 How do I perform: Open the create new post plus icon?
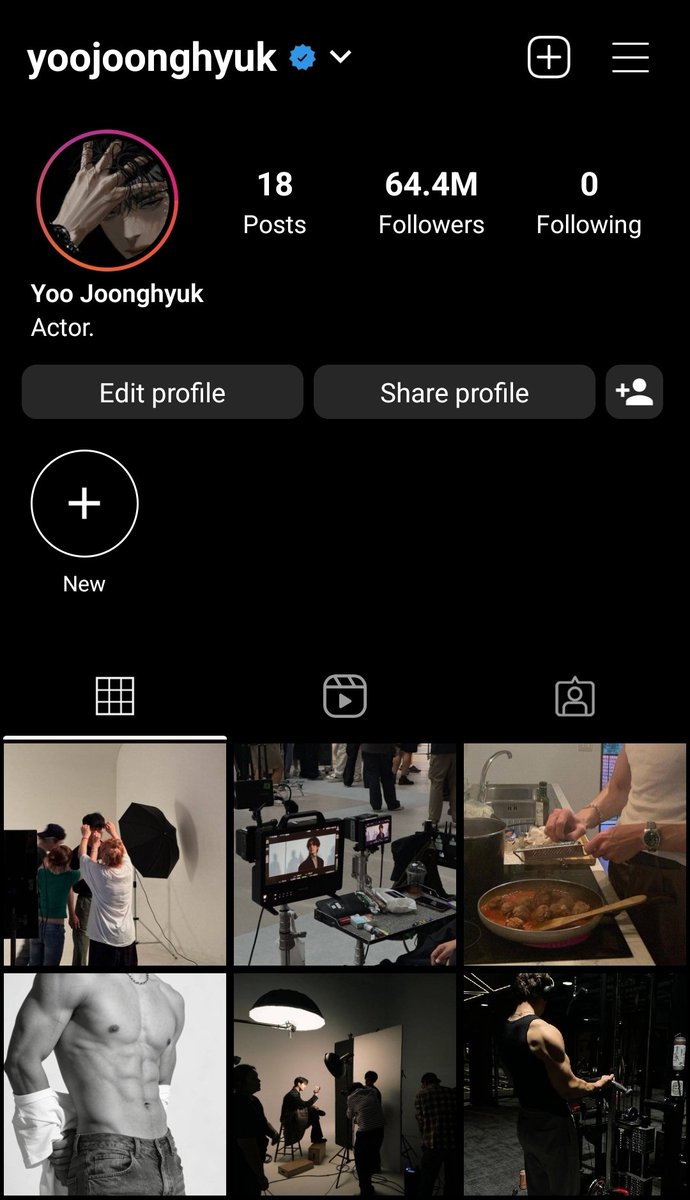[x=549, y=57]
